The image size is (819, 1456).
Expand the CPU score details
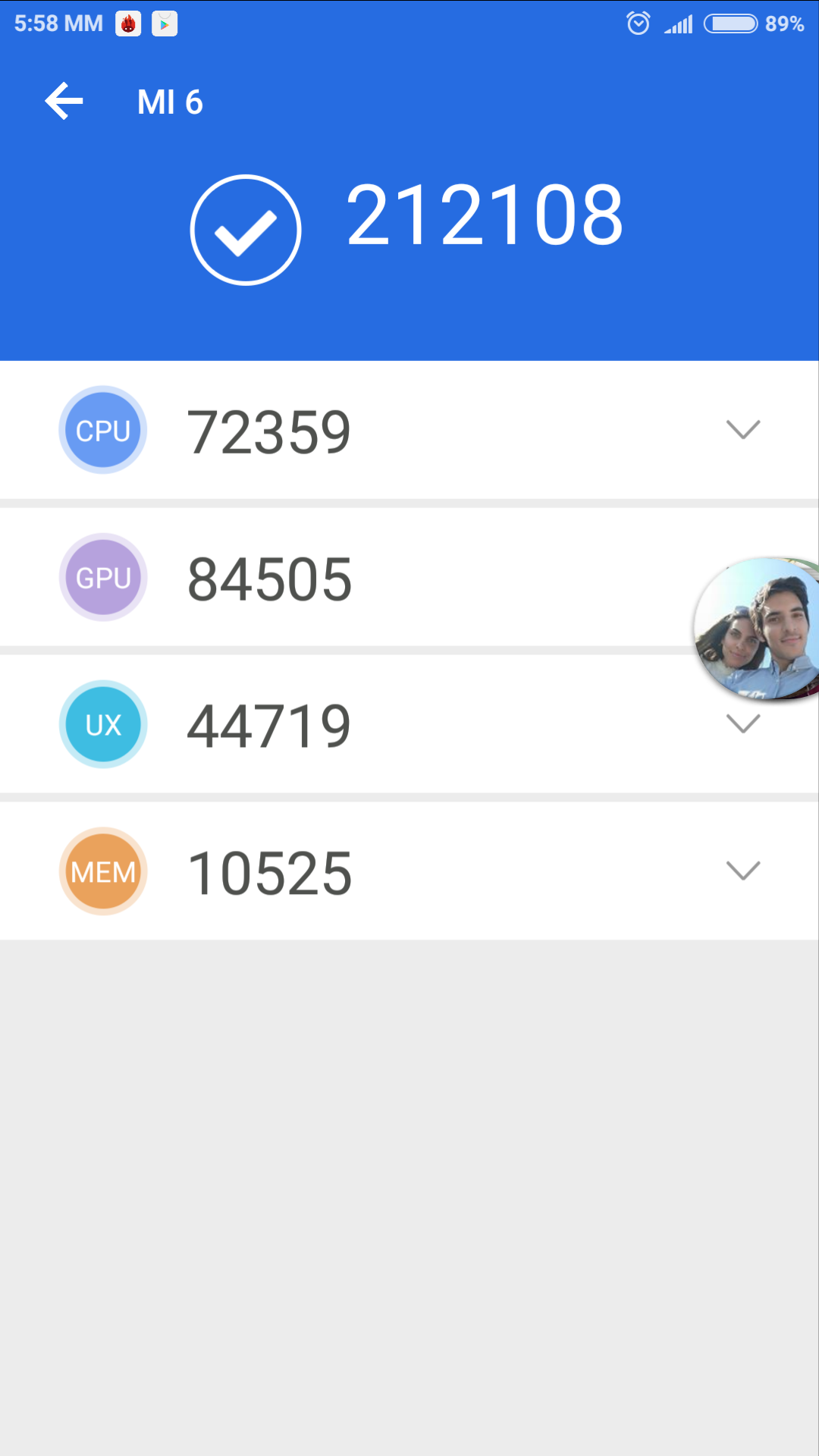[x=742, y=429]
